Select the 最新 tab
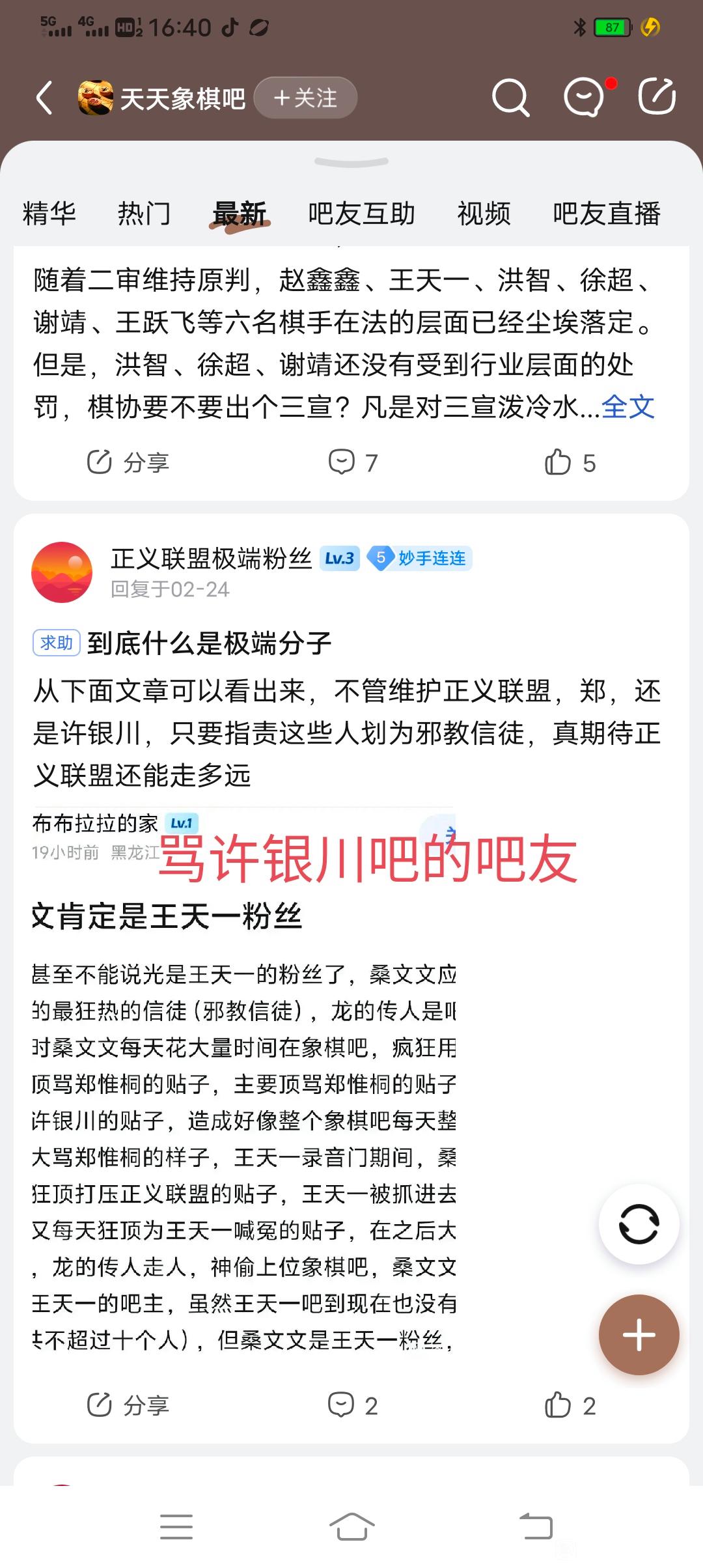Image resolution: width=703 pixels, height=1568 pixels. pos(240,214)
